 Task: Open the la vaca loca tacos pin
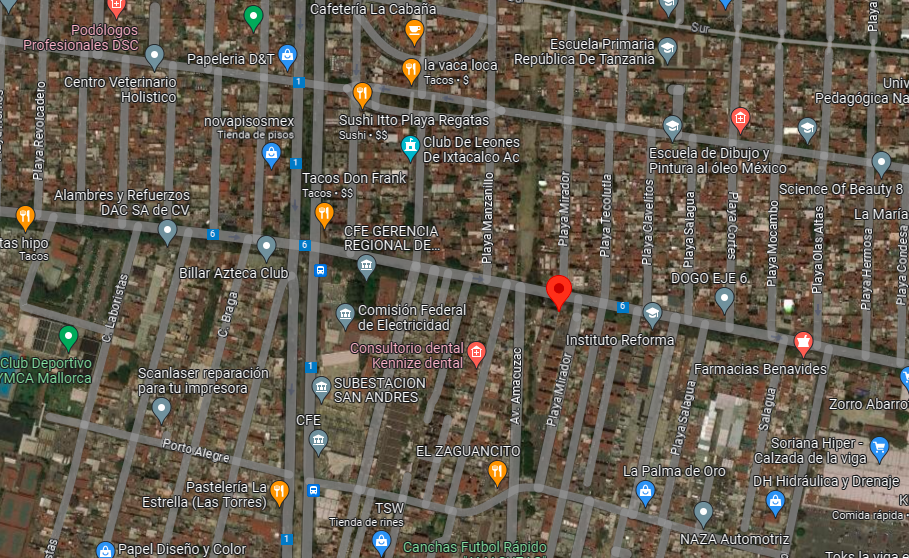[411, 72]
